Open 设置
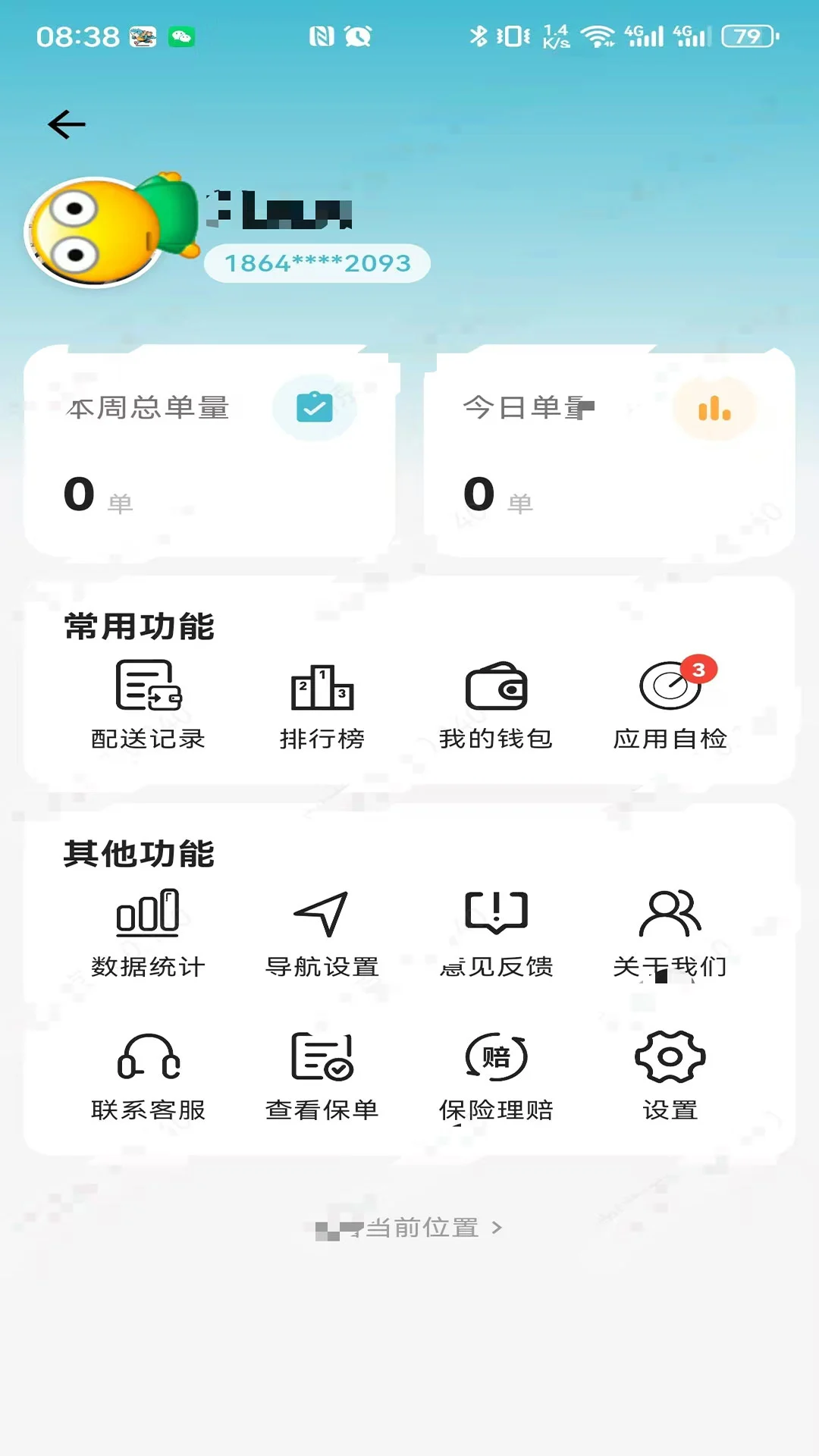This screenshot has height=1456, width=819. (x=670, y=1077)
